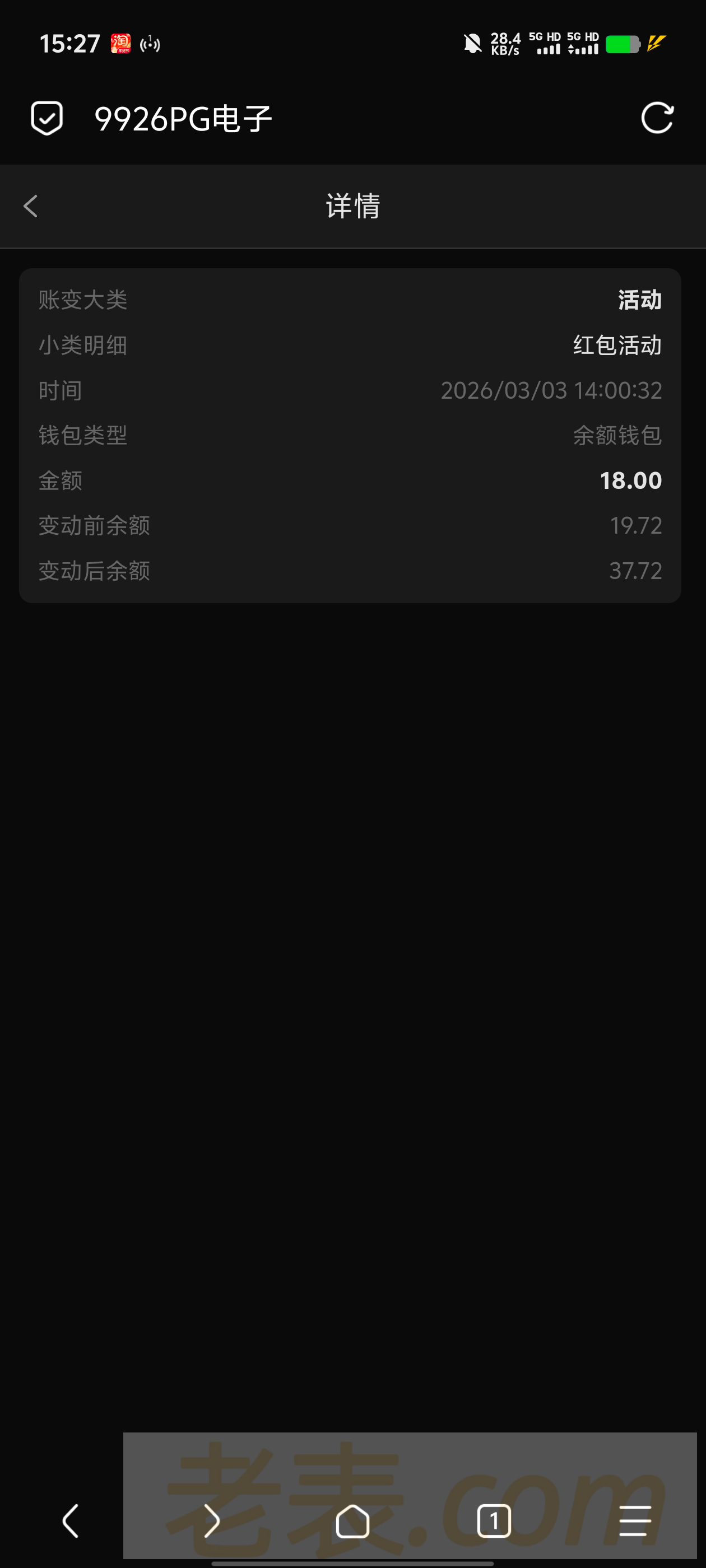
Task: Go back from the 详情 page
Action: click(x=30, y=206)
